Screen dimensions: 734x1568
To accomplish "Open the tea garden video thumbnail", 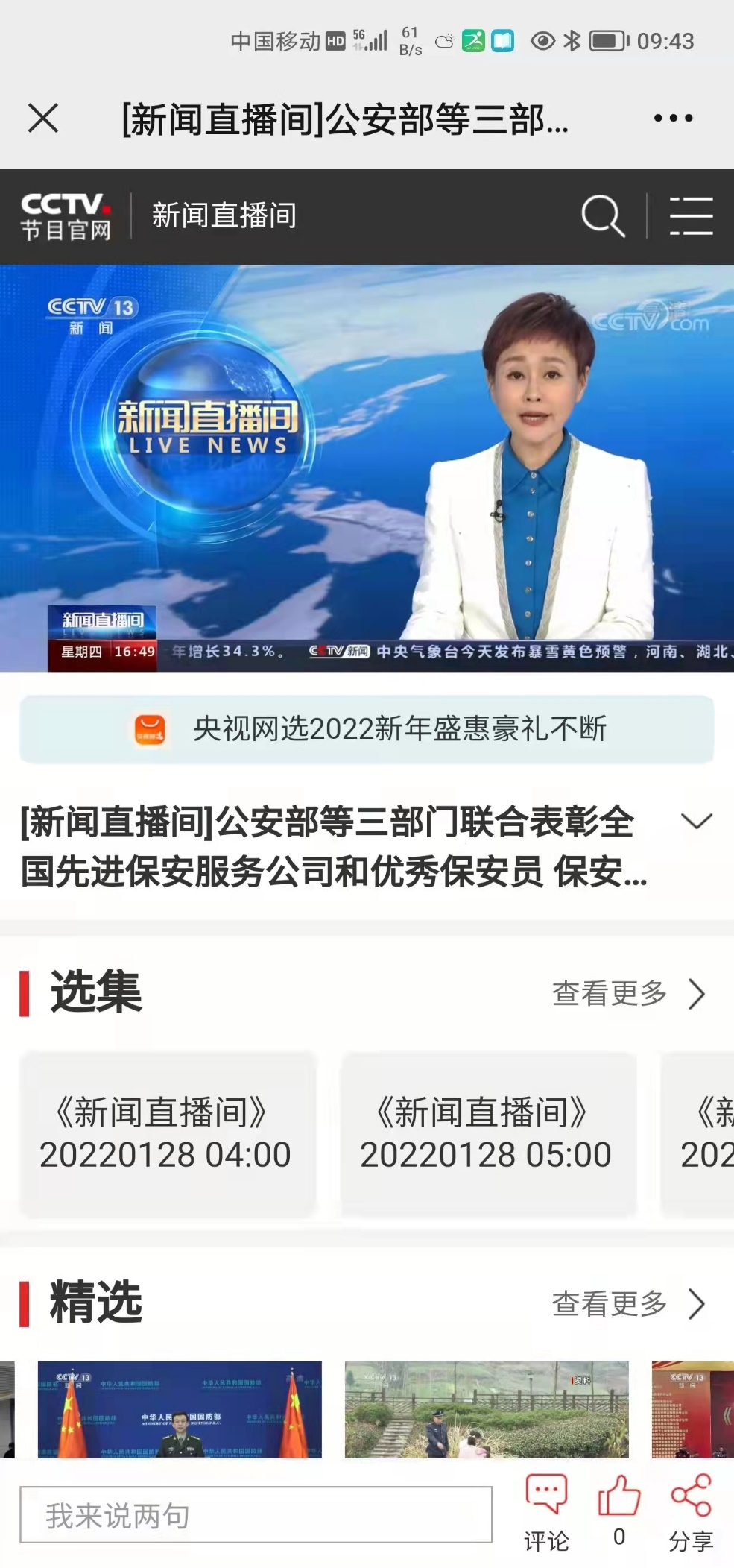I will point(487,1409).
